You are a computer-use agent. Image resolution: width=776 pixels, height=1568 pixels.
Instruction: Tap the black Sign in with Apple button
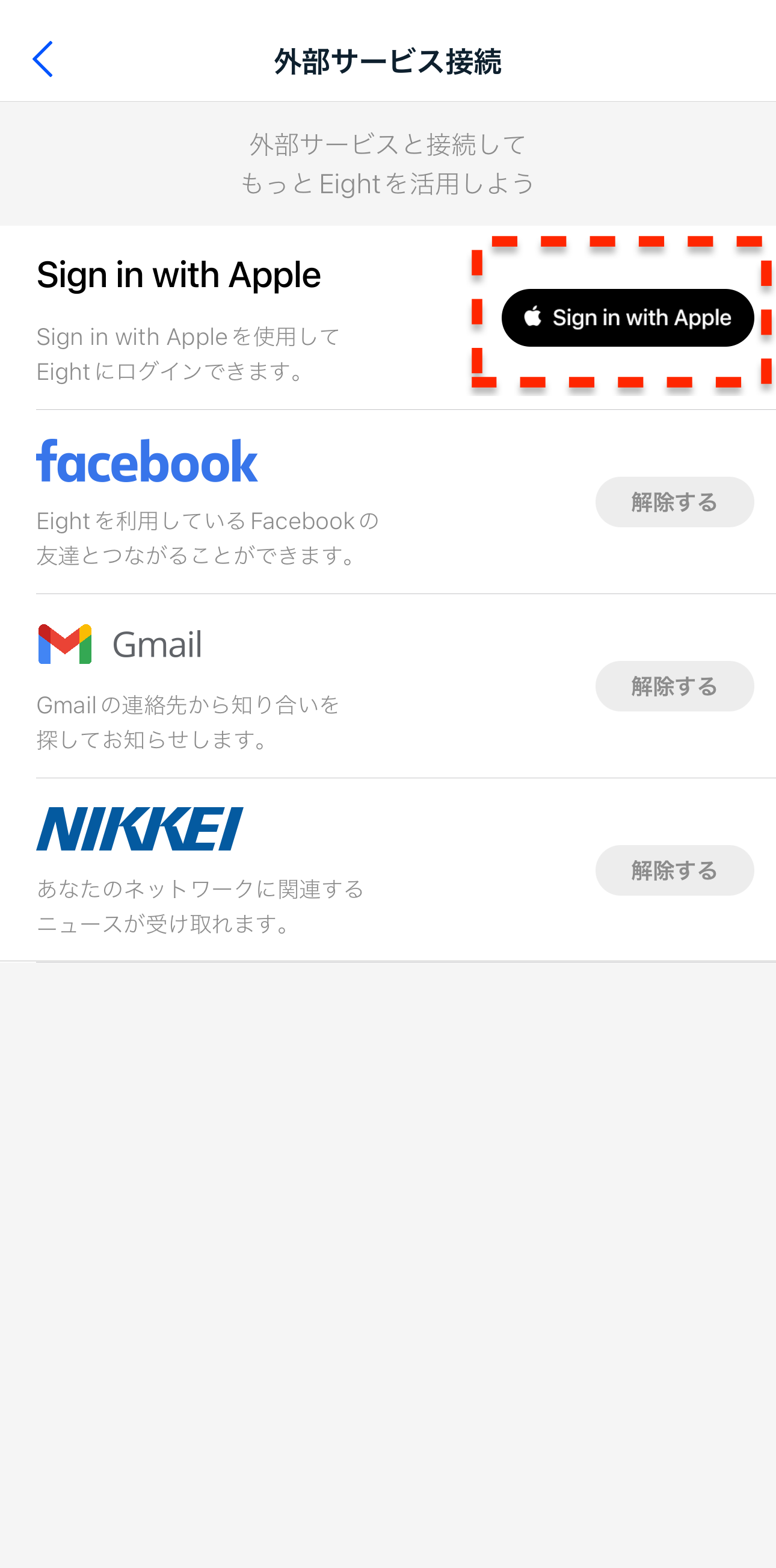tap(627, 318)
